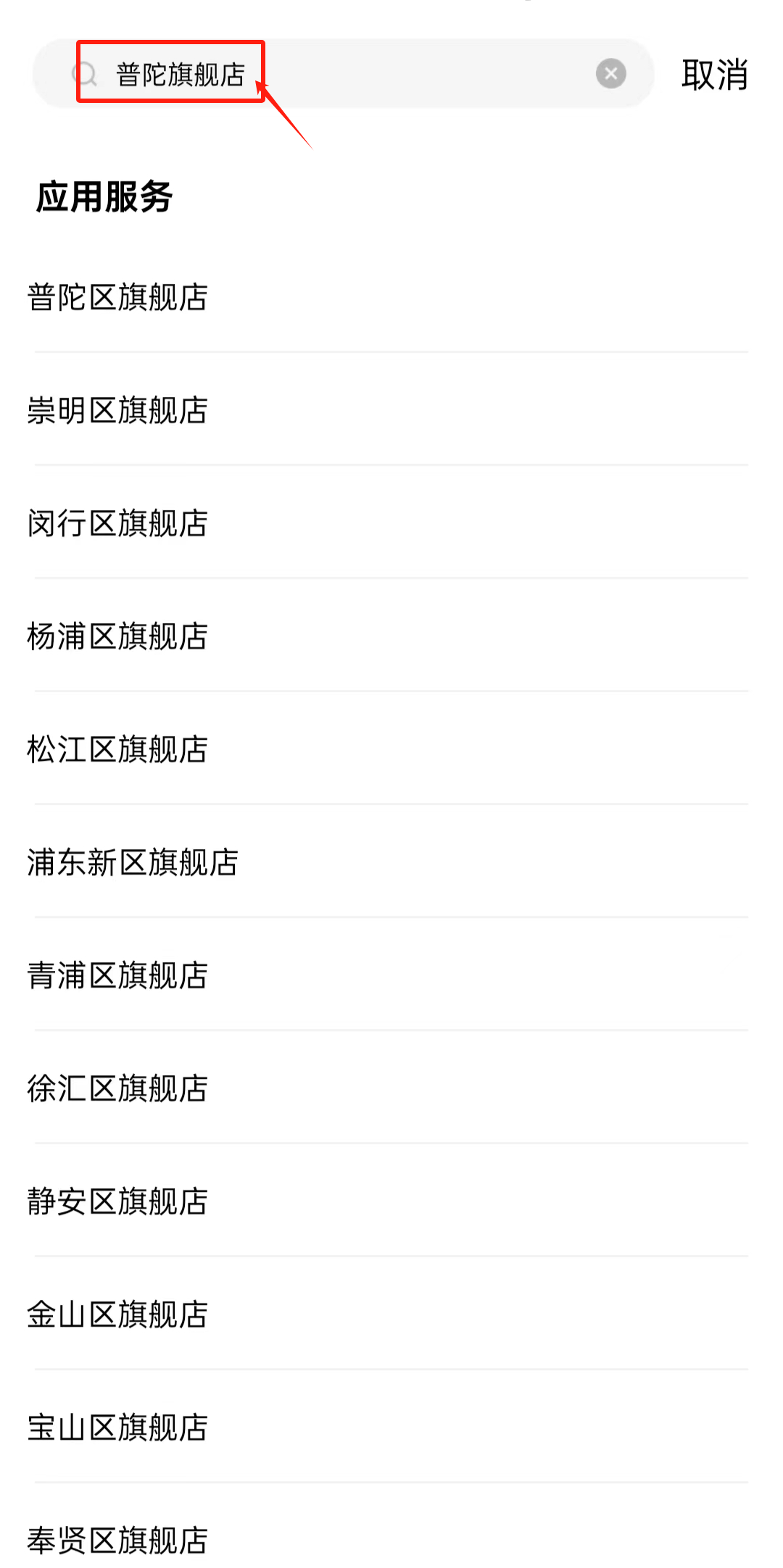This screenshot has width=783, height=1568.
Task: Open 徐汇区旗舰店 result
Action: [x=117, y=1088]
